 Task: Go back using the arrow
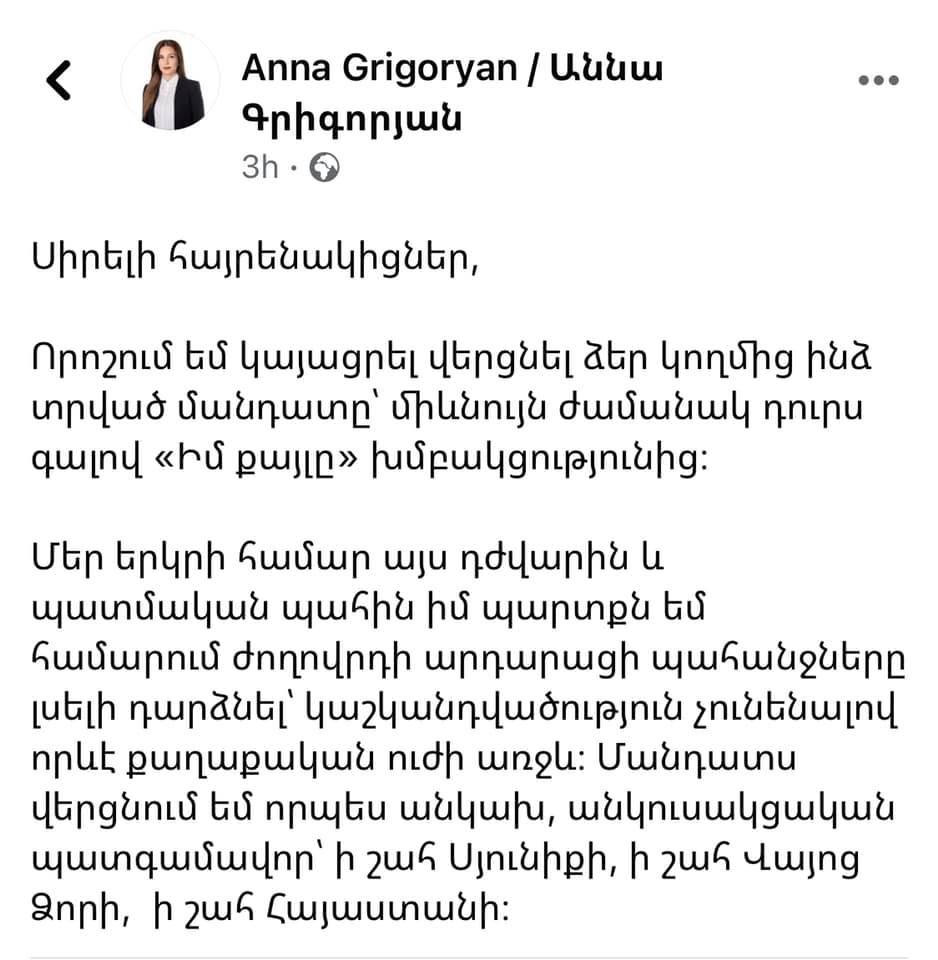click(60, 81)
